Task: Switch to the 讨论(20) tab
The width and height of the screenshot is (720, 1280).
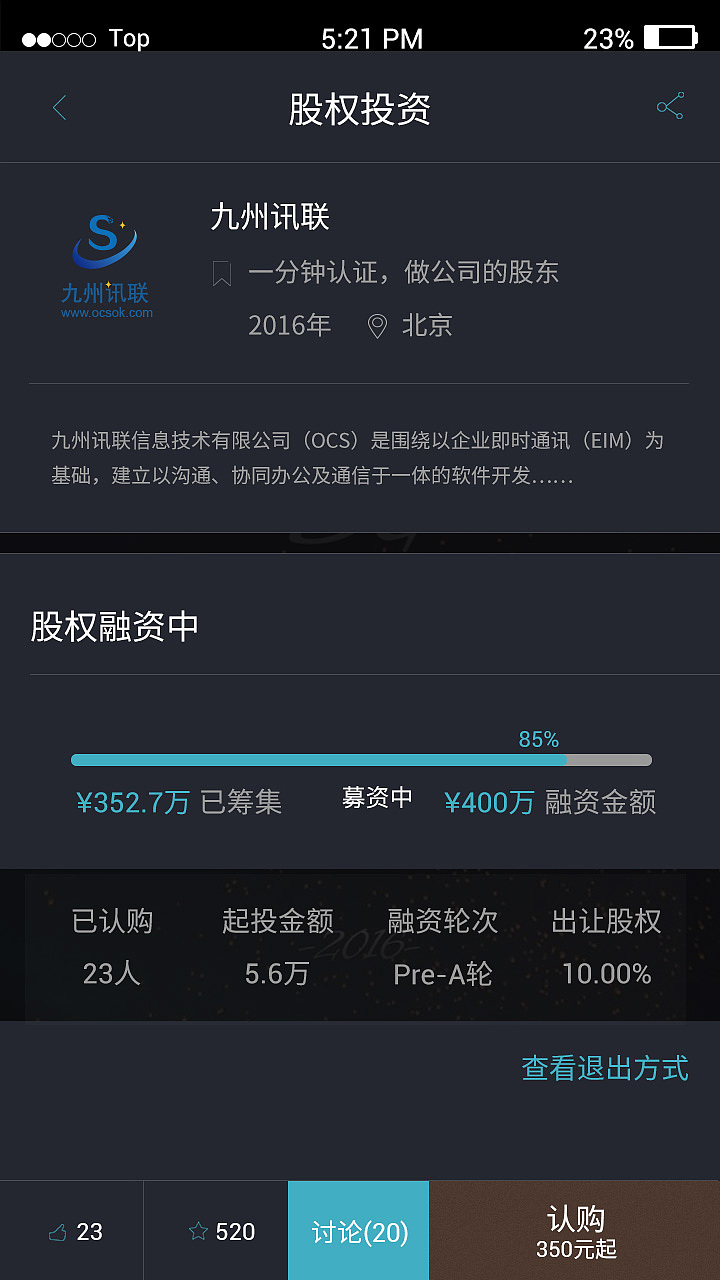Action: pyautogui.click(x=357, y=1231)
